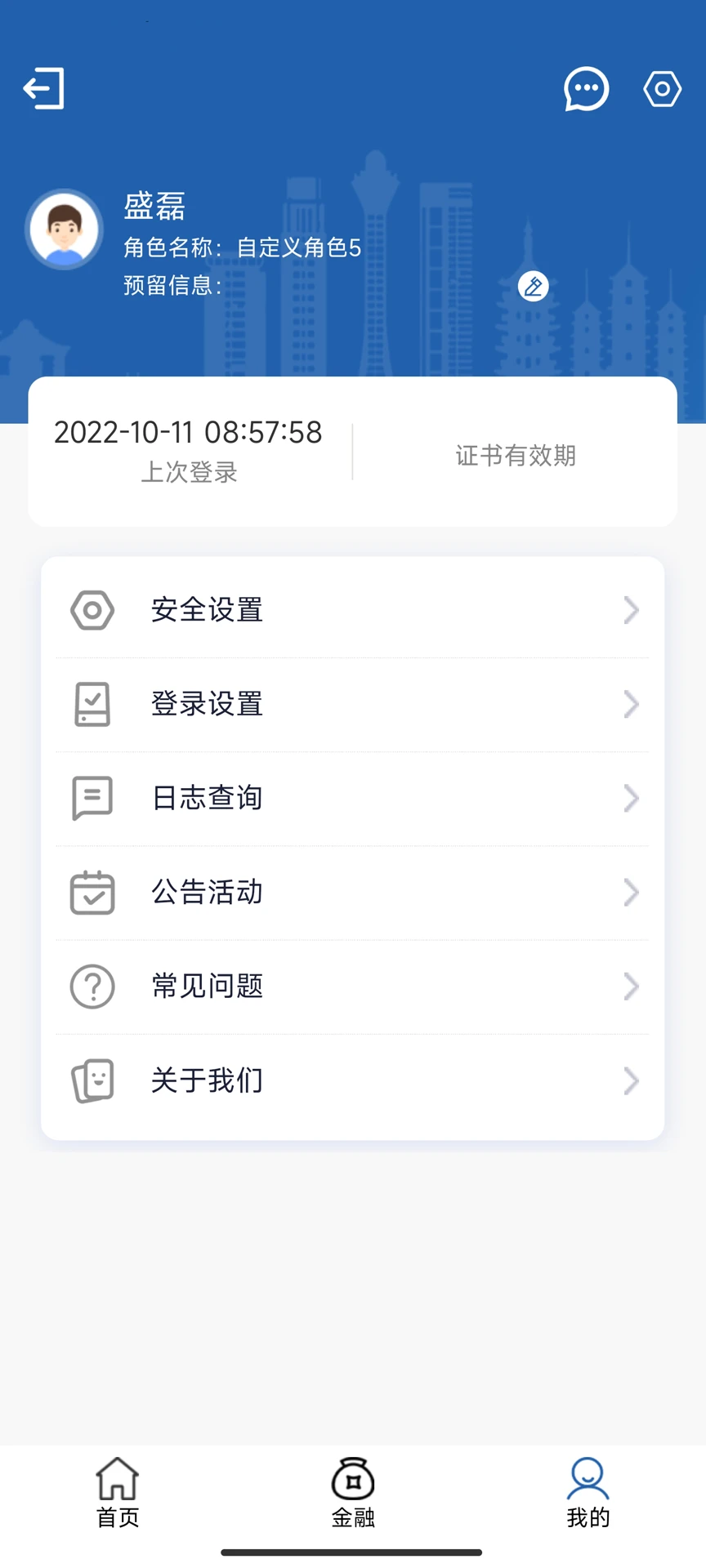Open the settings gear icon top-right
The height and width of the screenshot is (1568, 706).
tap(662, 88)
